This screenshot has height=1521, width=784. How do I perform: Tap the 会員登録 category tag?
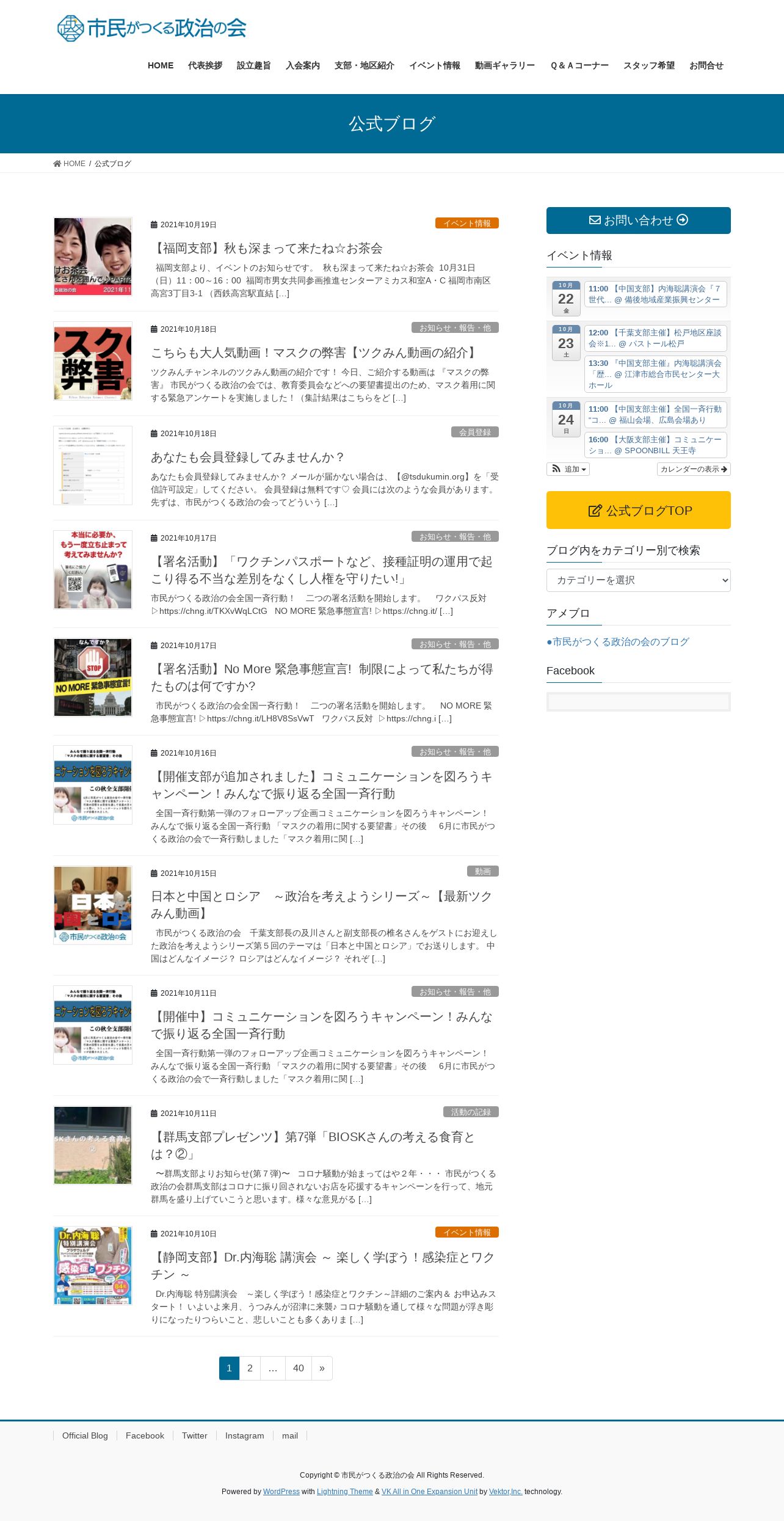click(475, 432)
